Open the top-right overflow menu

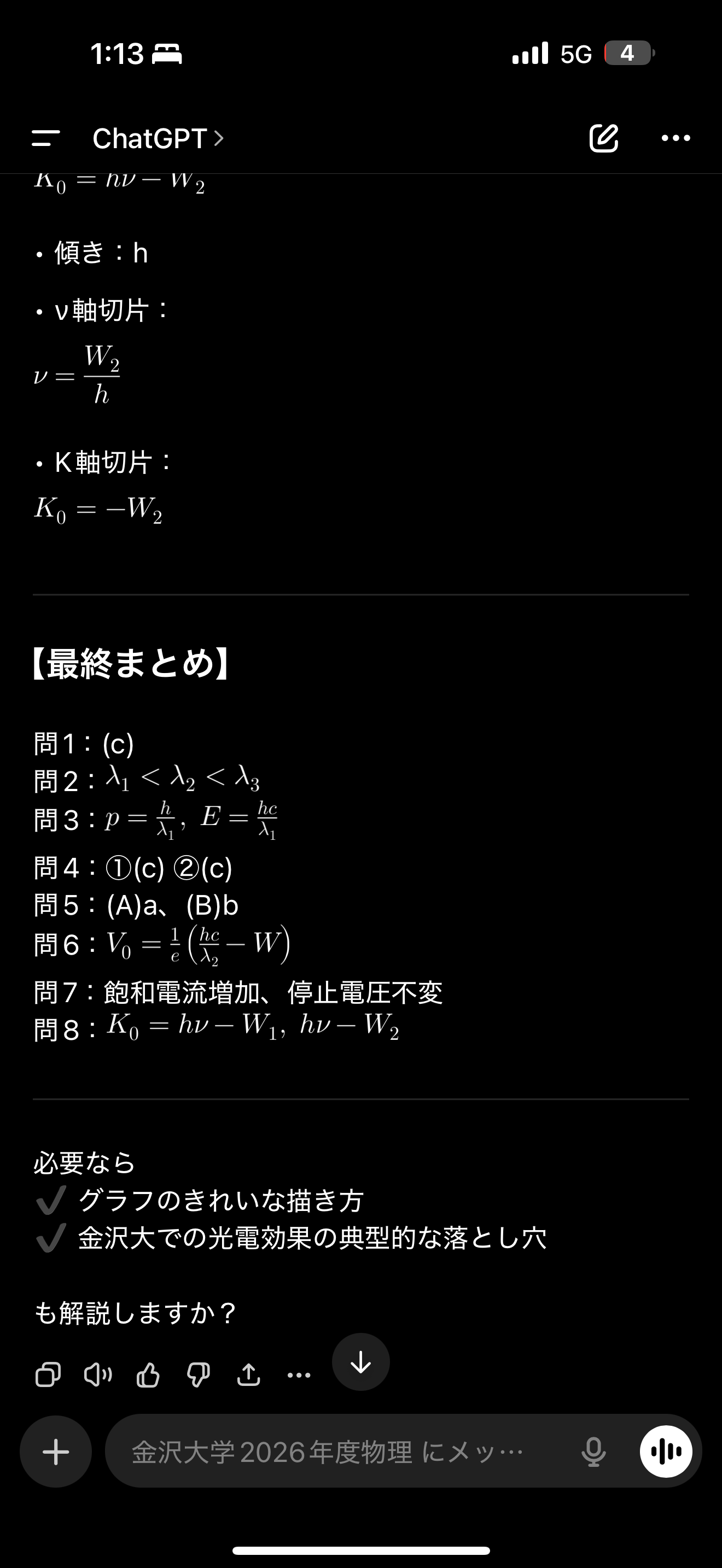tap(676, 138)
